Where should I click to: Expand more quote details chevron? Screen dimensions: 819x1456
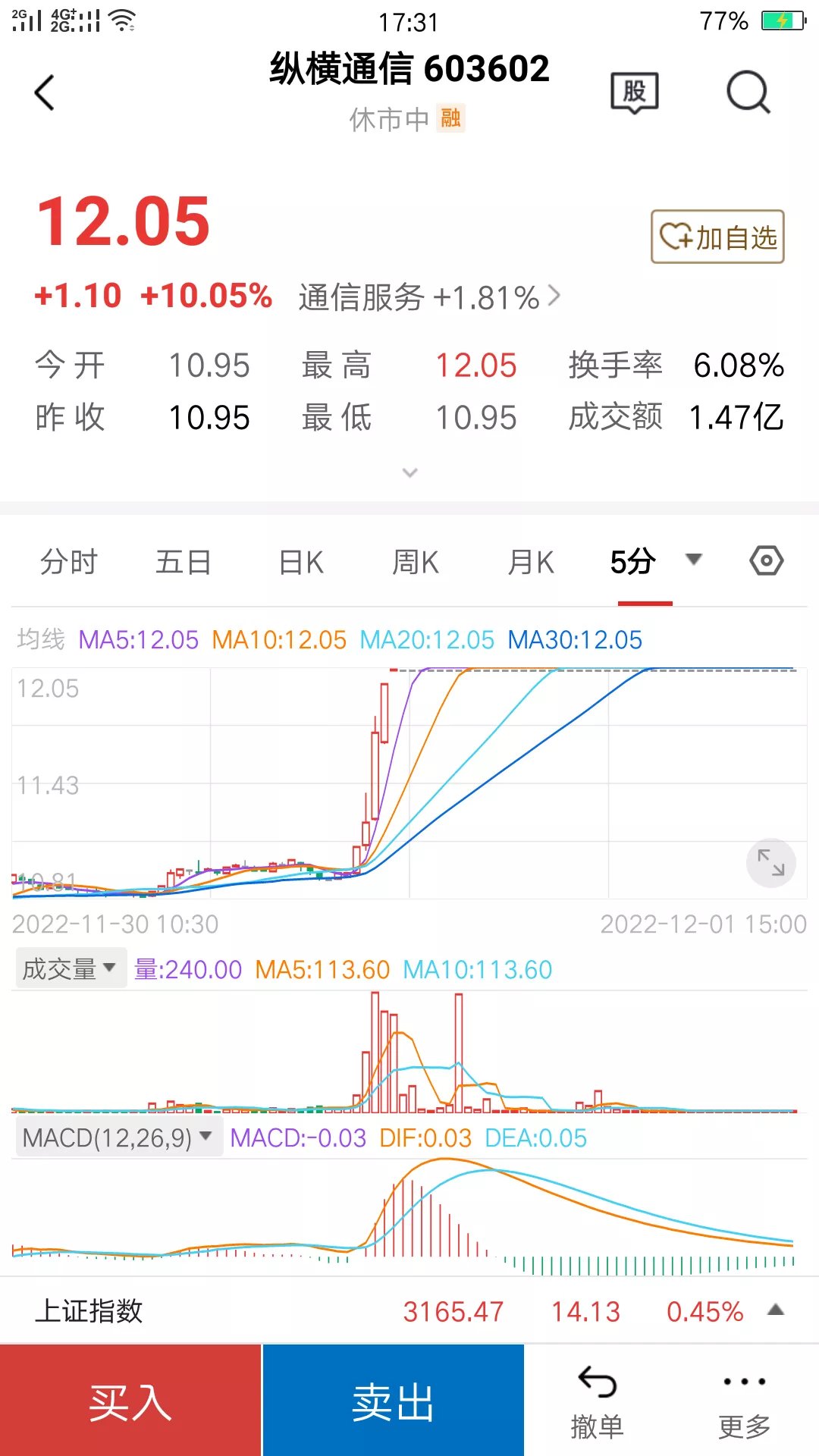tap(409, 473)
